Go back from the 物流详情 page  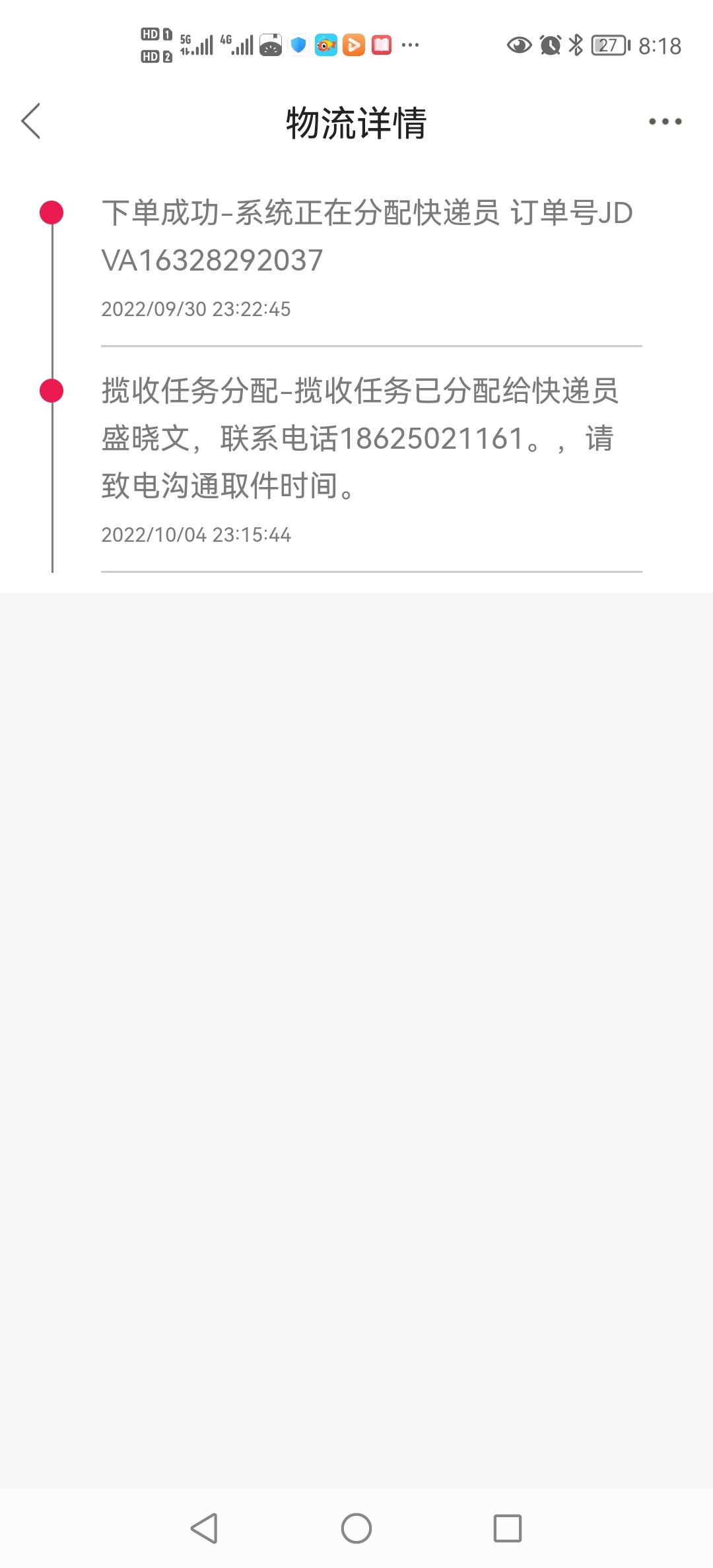point(31,121)
